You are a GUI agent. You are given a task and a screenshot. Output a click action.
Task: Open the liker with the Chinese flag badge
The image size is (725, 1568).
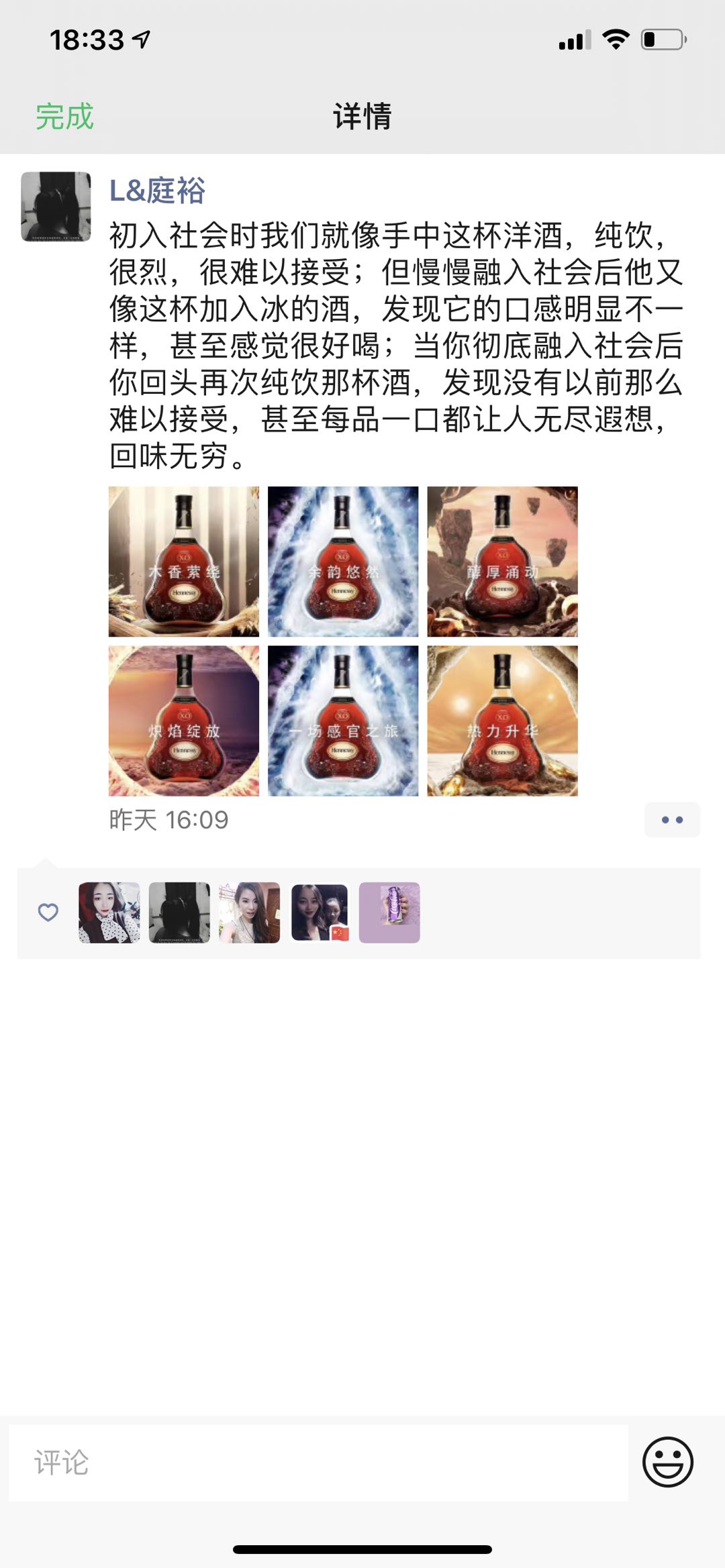[x=320, y=912]
